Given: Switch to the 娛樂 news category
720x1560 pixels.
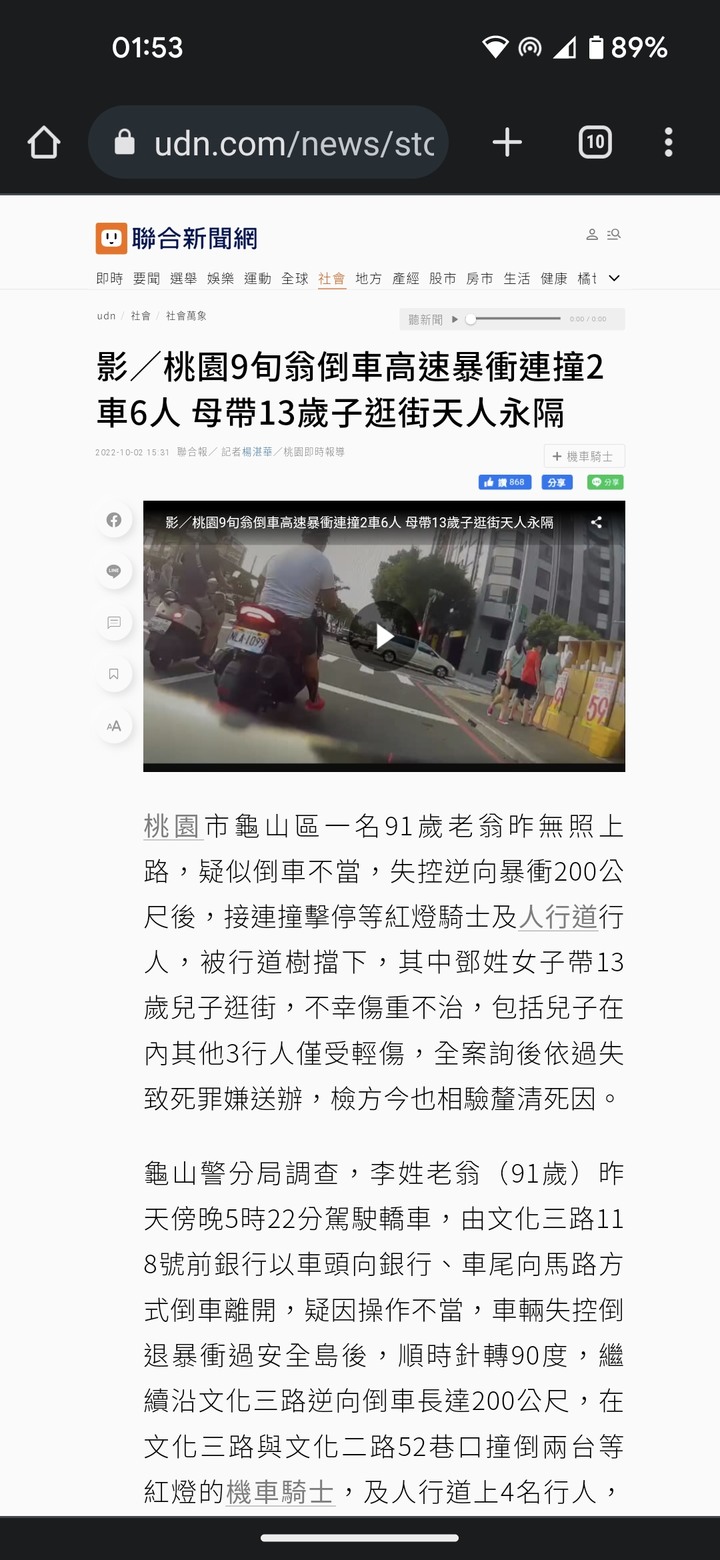Looking at the screenshot, I should pos(220,279).
